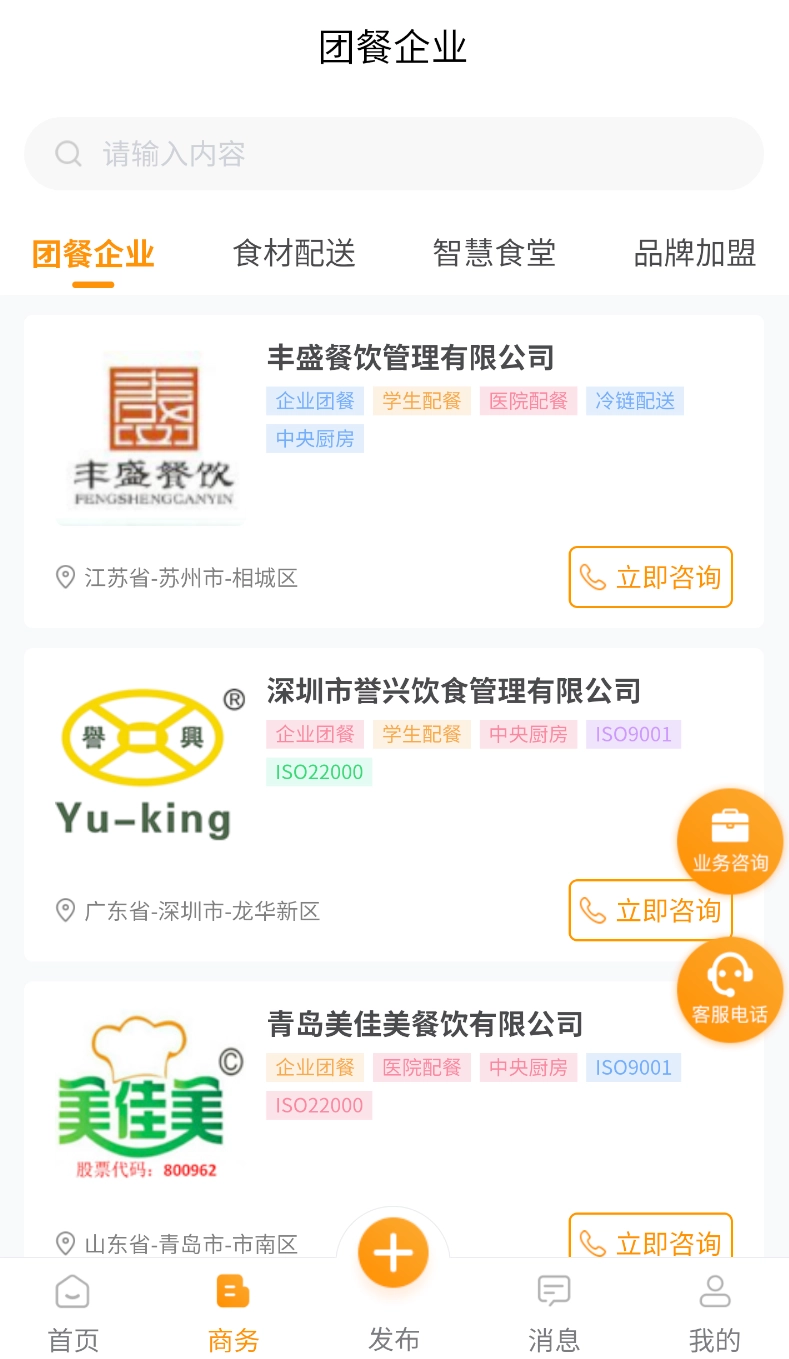Image resolution: width=789 pixels, height=1359 pixels.
Task: Tap the Yu-king company logo thumbnail
Action: tap(148, 763)
